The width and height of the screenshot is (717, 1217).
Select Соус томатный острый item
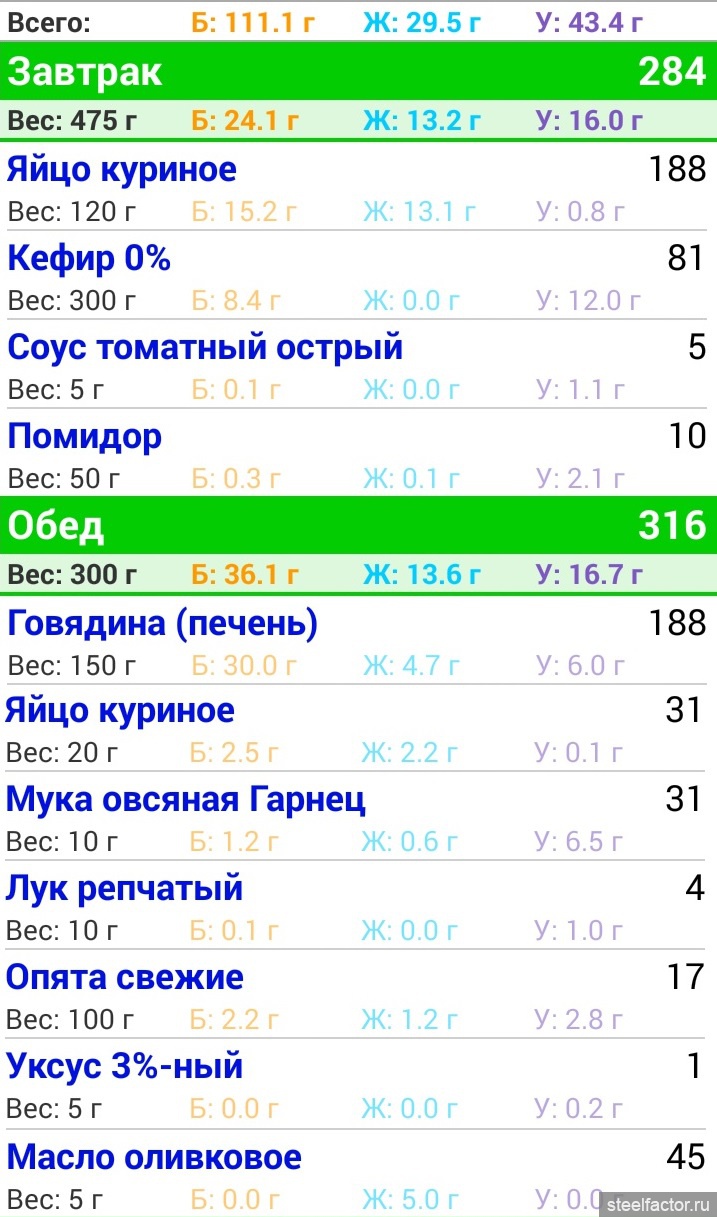(x=358, y=364)
